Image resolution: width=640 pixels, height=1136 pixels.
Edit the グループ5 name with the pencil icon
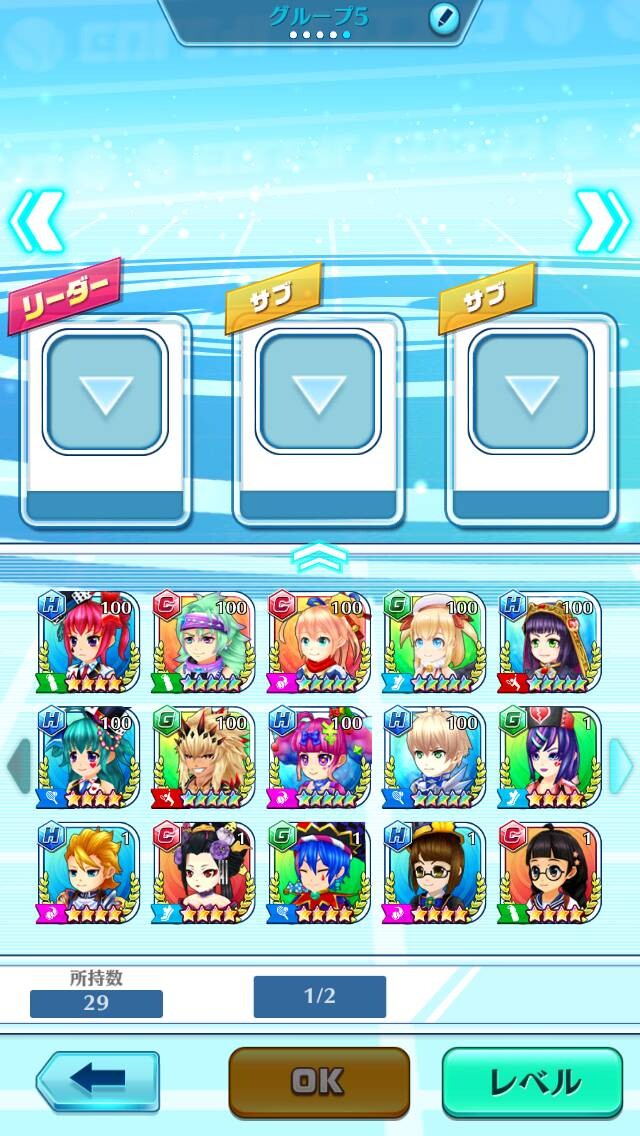(x=444, y=19)
